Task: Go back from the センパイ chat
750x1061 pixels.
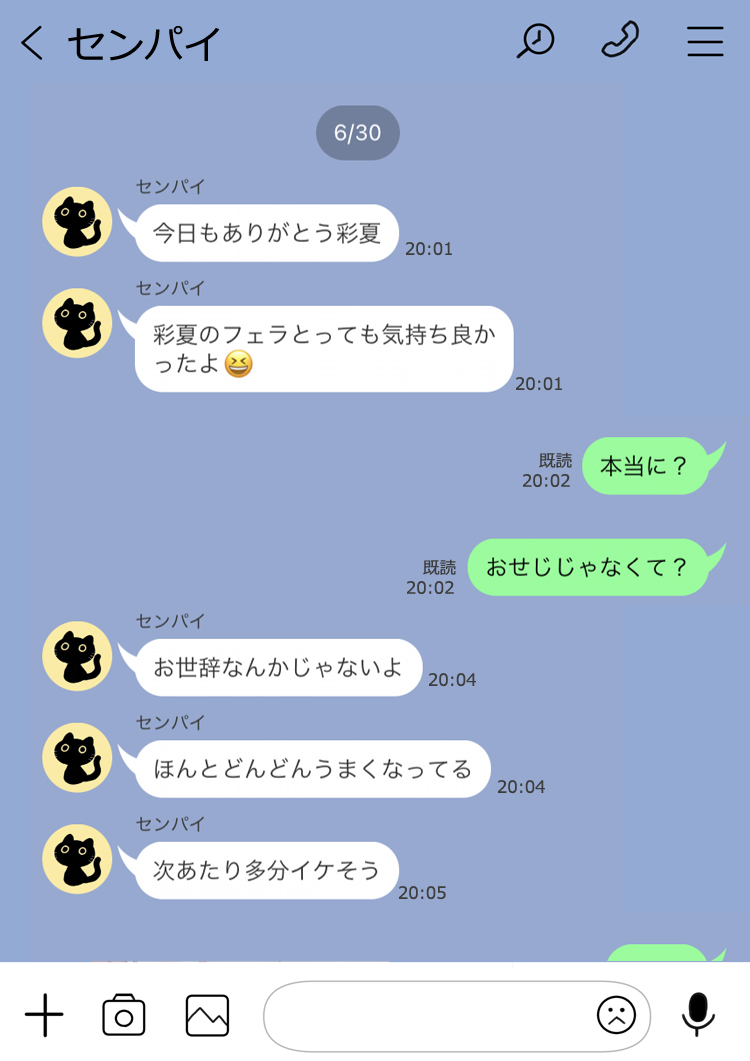Action: [x=32, y=43]
